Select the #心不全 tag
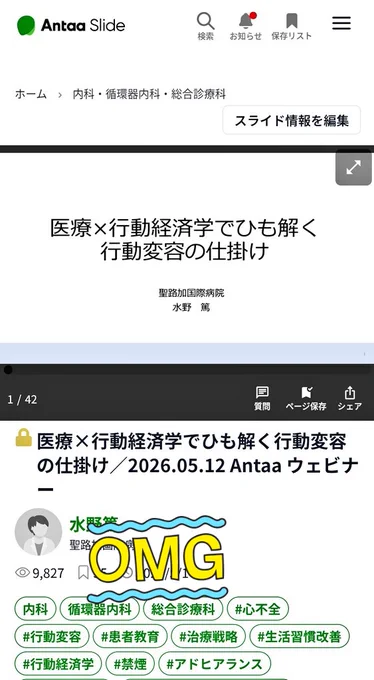 (258, 609)
